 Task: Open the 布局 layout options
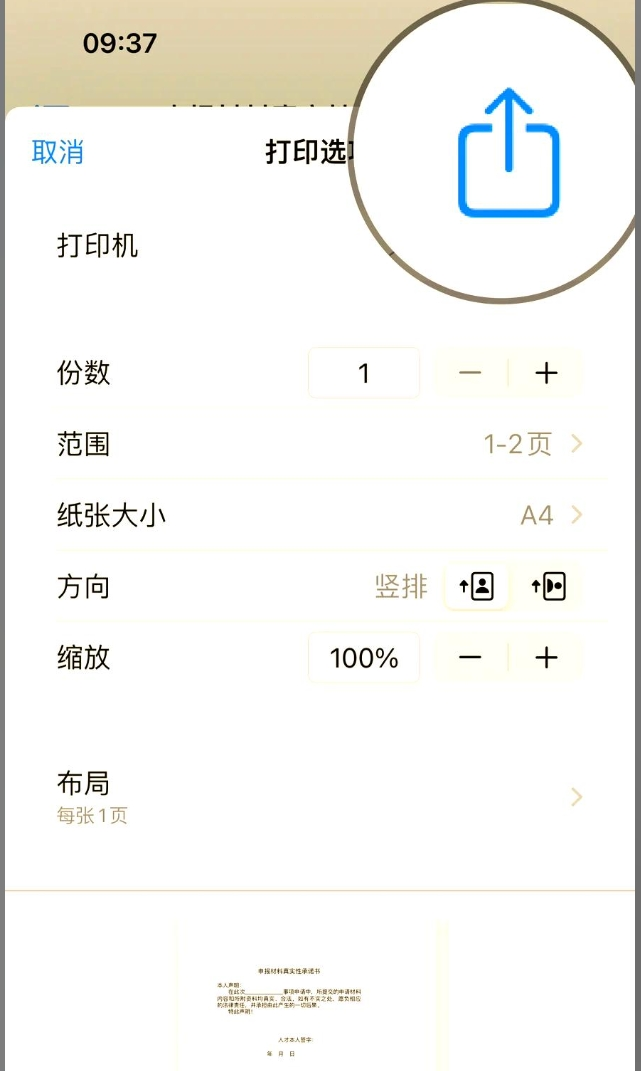320,796
